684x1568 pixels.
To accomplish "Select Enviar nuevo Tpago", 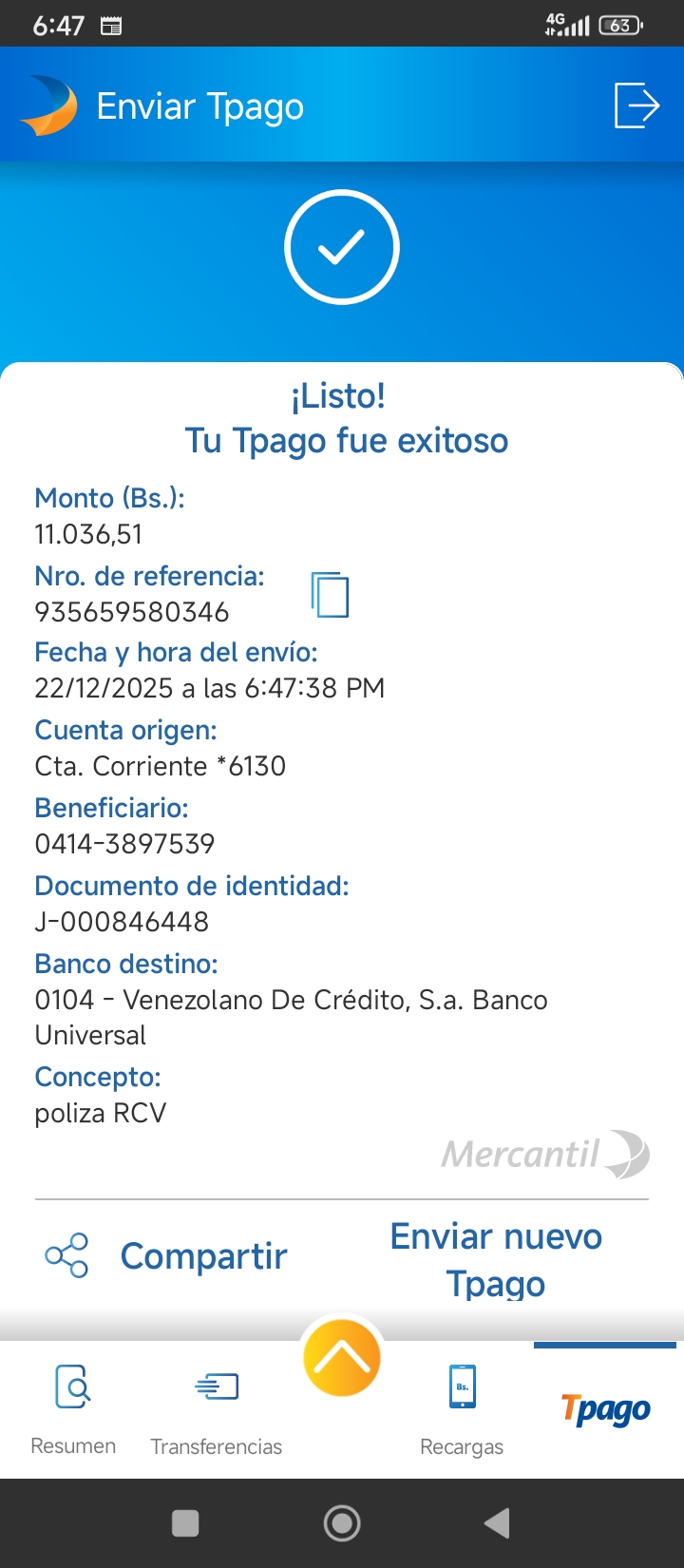I will 496,1259.
